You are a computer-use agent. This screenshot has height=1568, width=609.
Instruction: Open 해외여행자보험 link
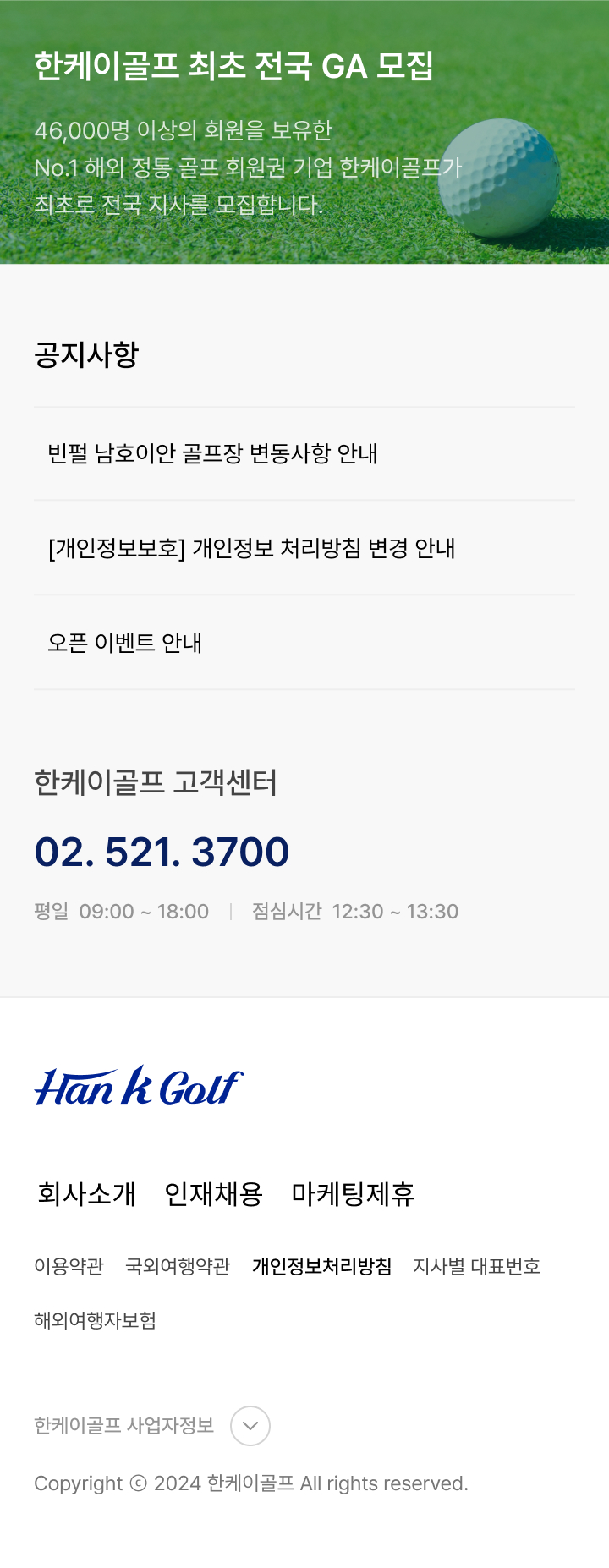(x=95, y=1320)
